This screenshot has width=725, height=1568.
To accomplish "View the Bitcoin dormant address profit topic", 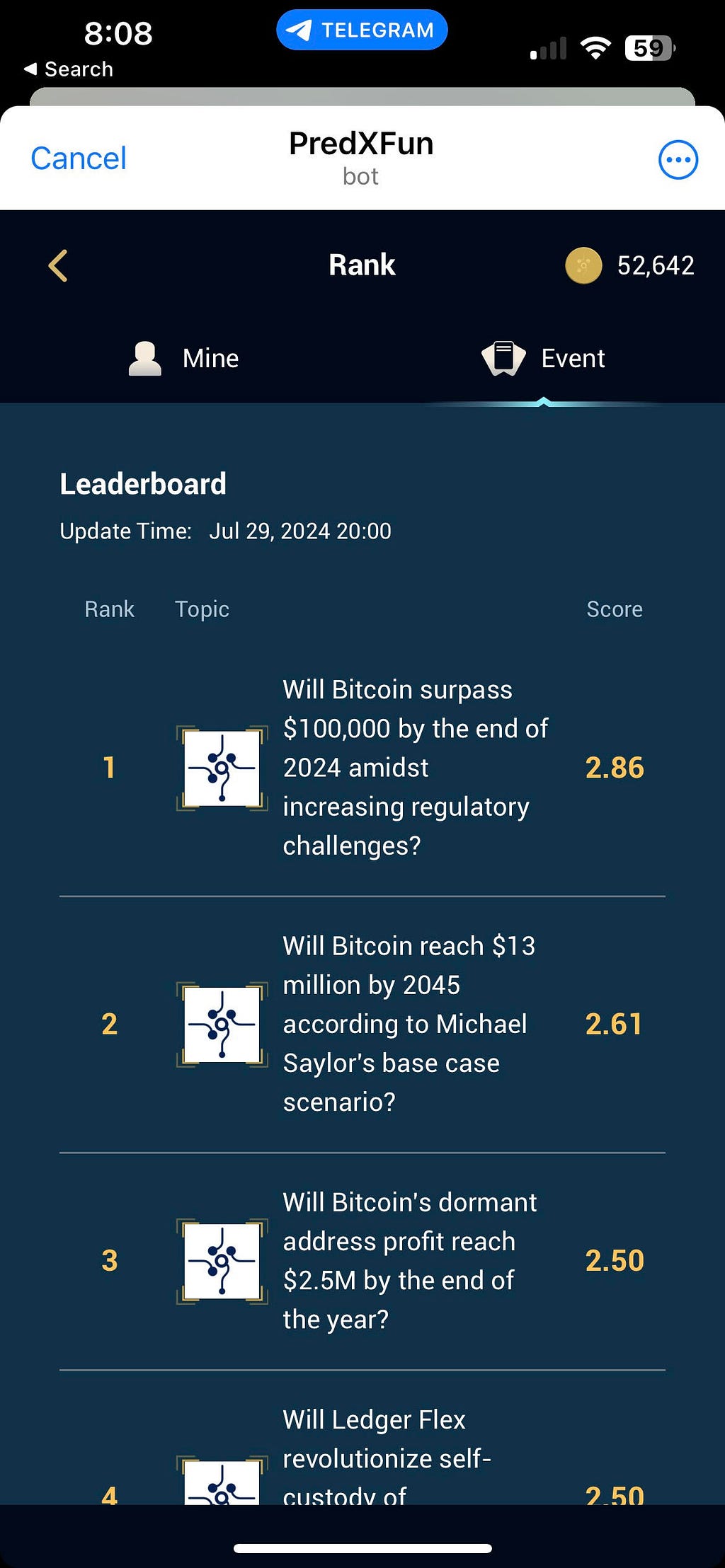I will (x=362, y=1261).
